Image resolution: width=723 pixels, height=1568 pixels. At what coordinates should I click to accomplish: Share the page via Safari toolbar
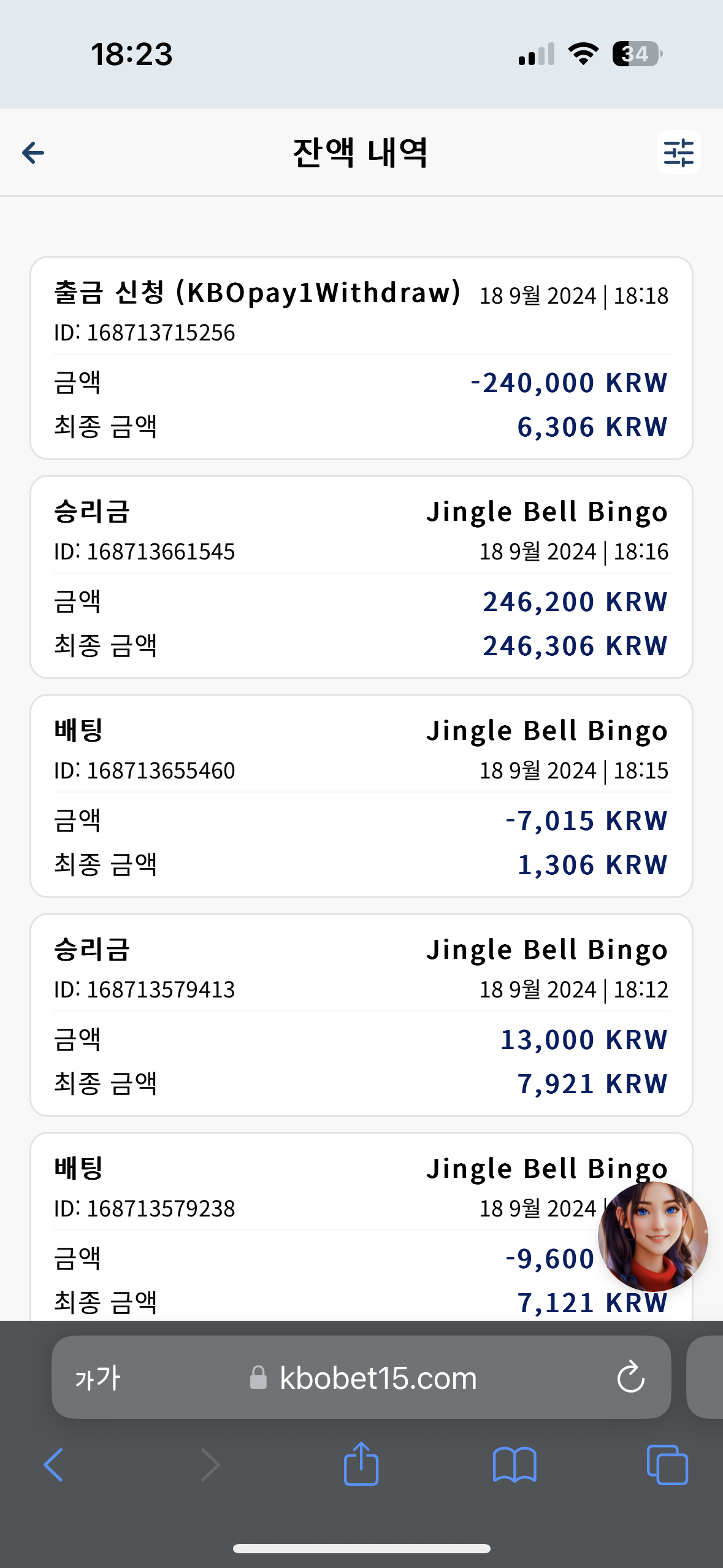pos(361,1463)
